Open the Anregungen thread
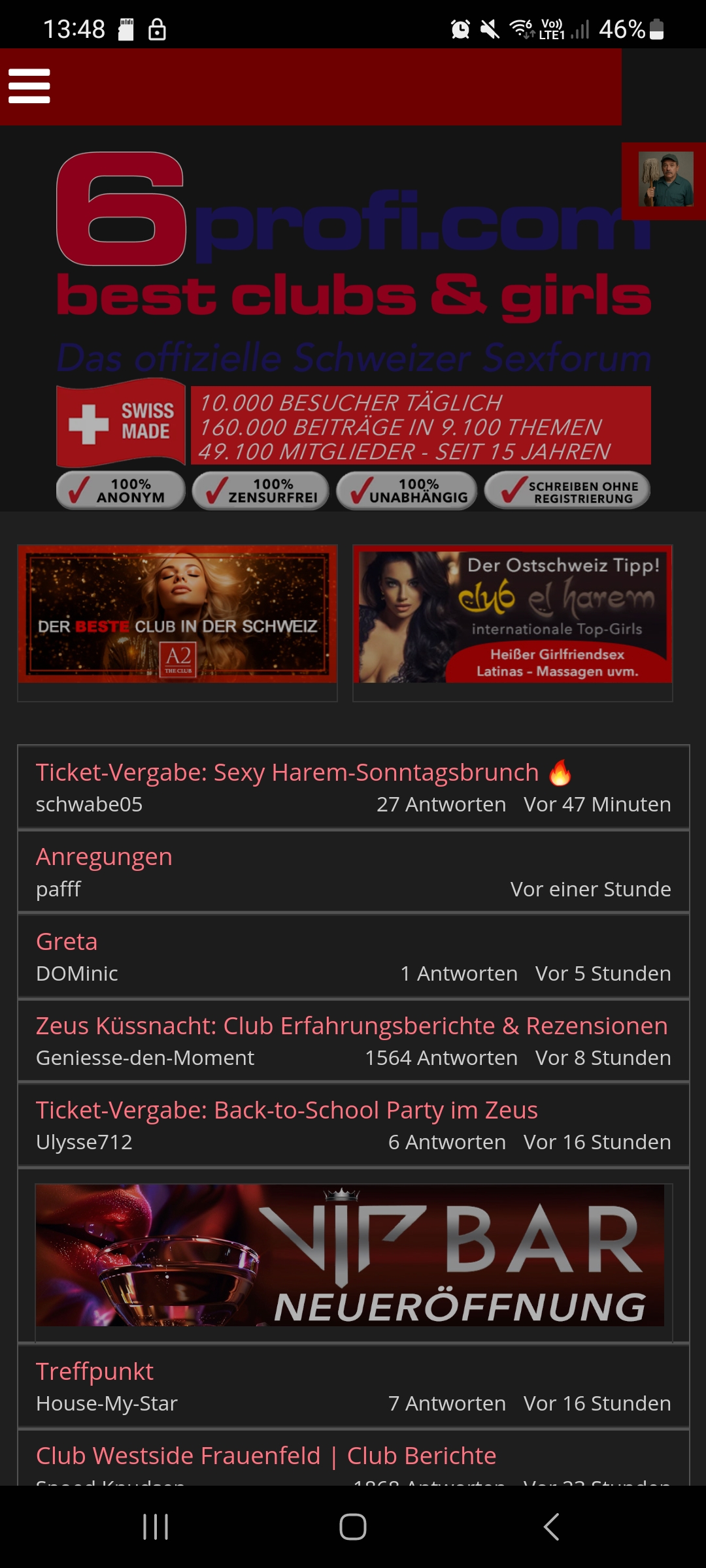Image resolution: width=706 pixels, height=1568 pixels. click(x=104, y=857)
